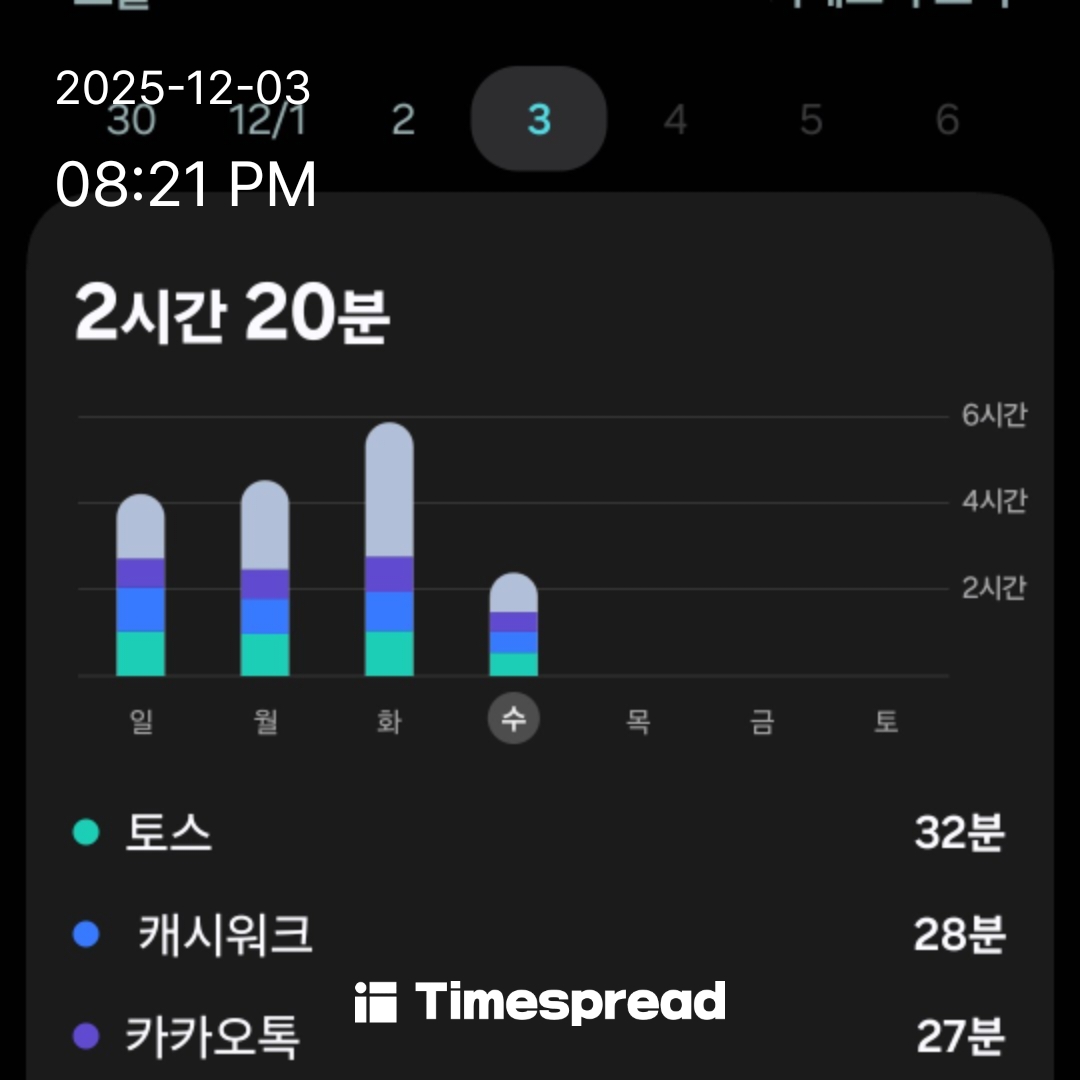Viewport: 1080px width, 1080px height.
Task: Open 카카오톡 app usage details
Action: pos(540,1037)
